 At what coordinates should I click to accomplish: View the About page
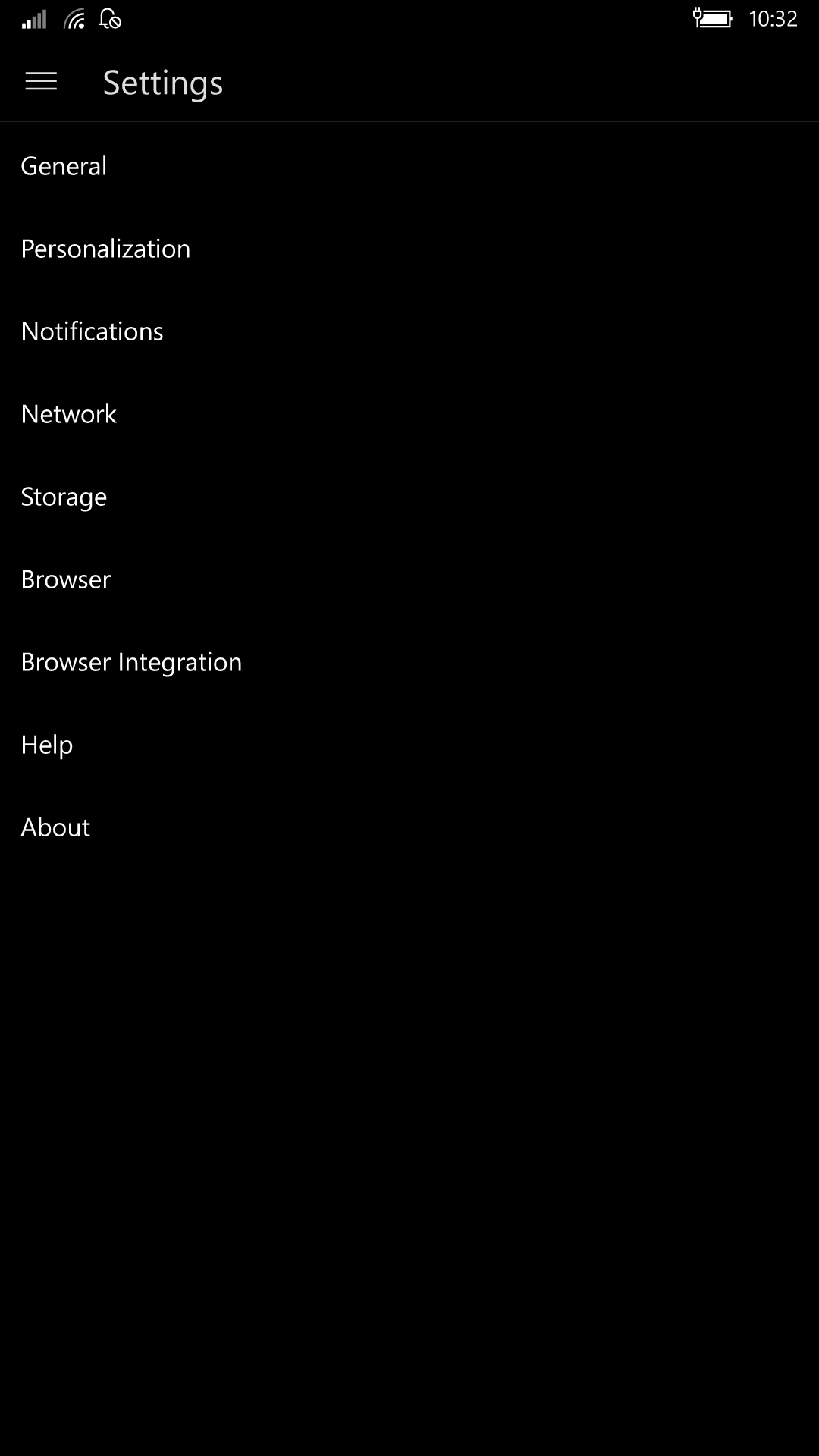[409, 827]
